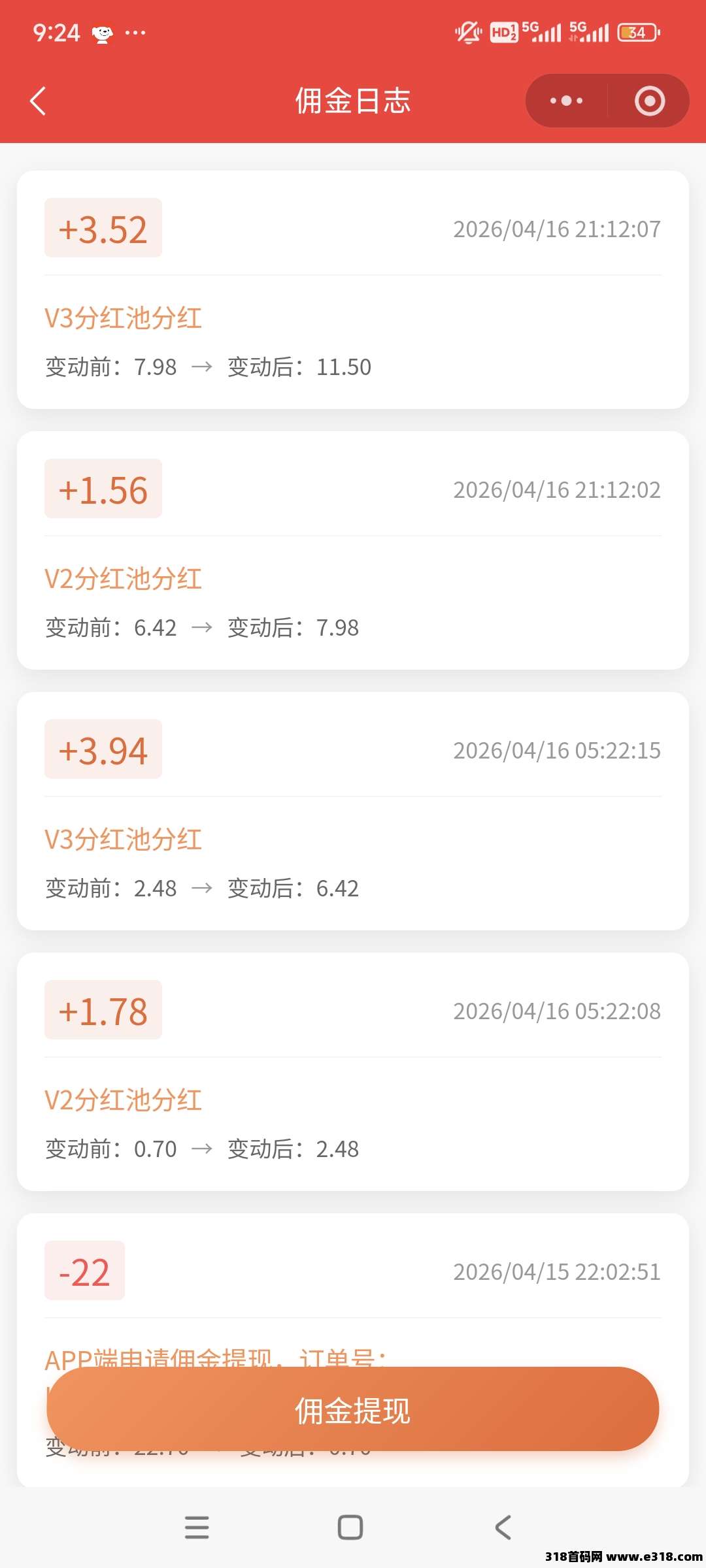Close the mini program with the circle icon
Viewport: 706px width, 1568px height.
pyautogui.click(x=649, y=101)
